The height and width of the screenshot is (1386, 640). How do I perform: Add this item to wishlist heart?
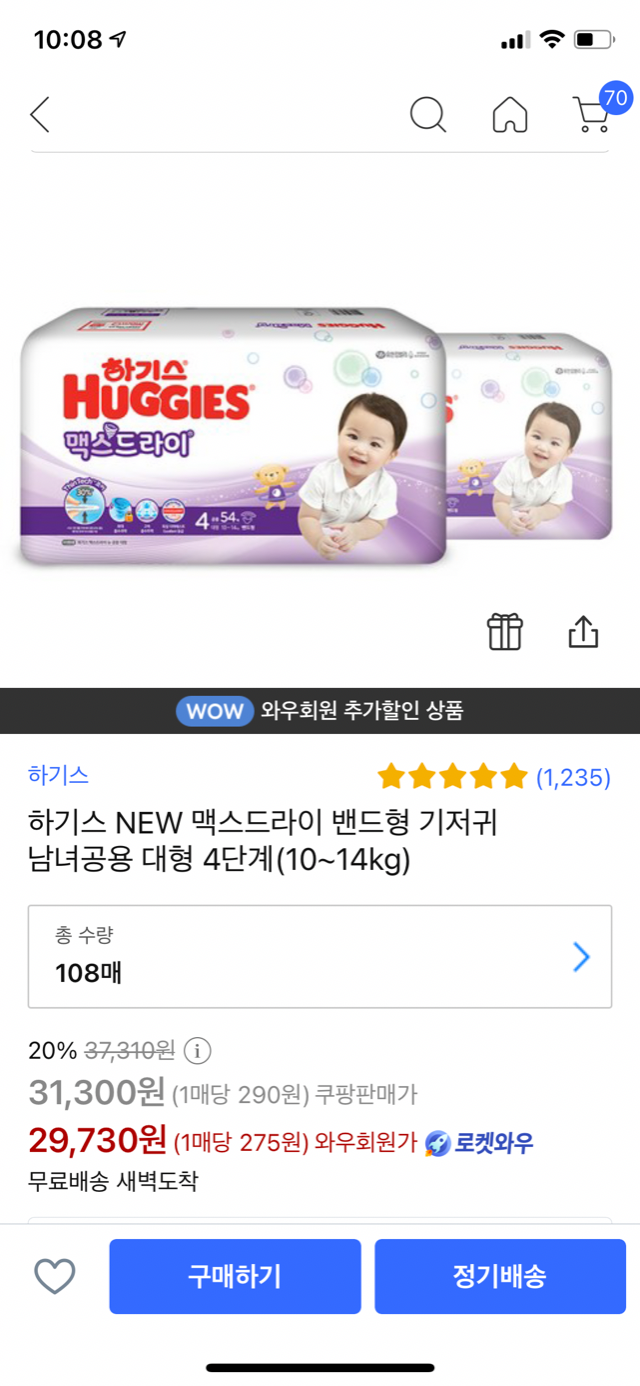point(55,1276)
